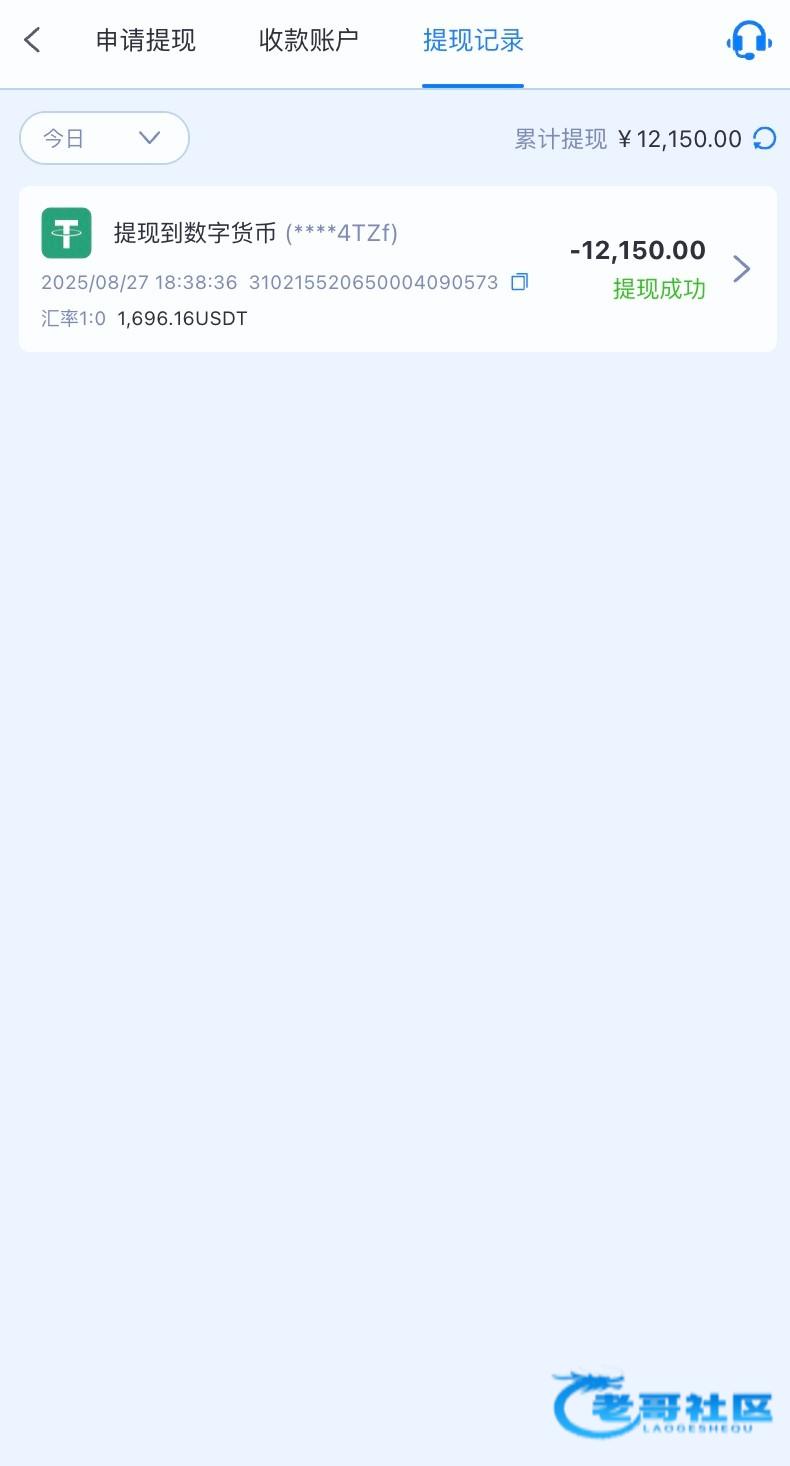The image size is (790, 1466).
Task: Refresh the 累计提现 total
Action: point(765,138)
